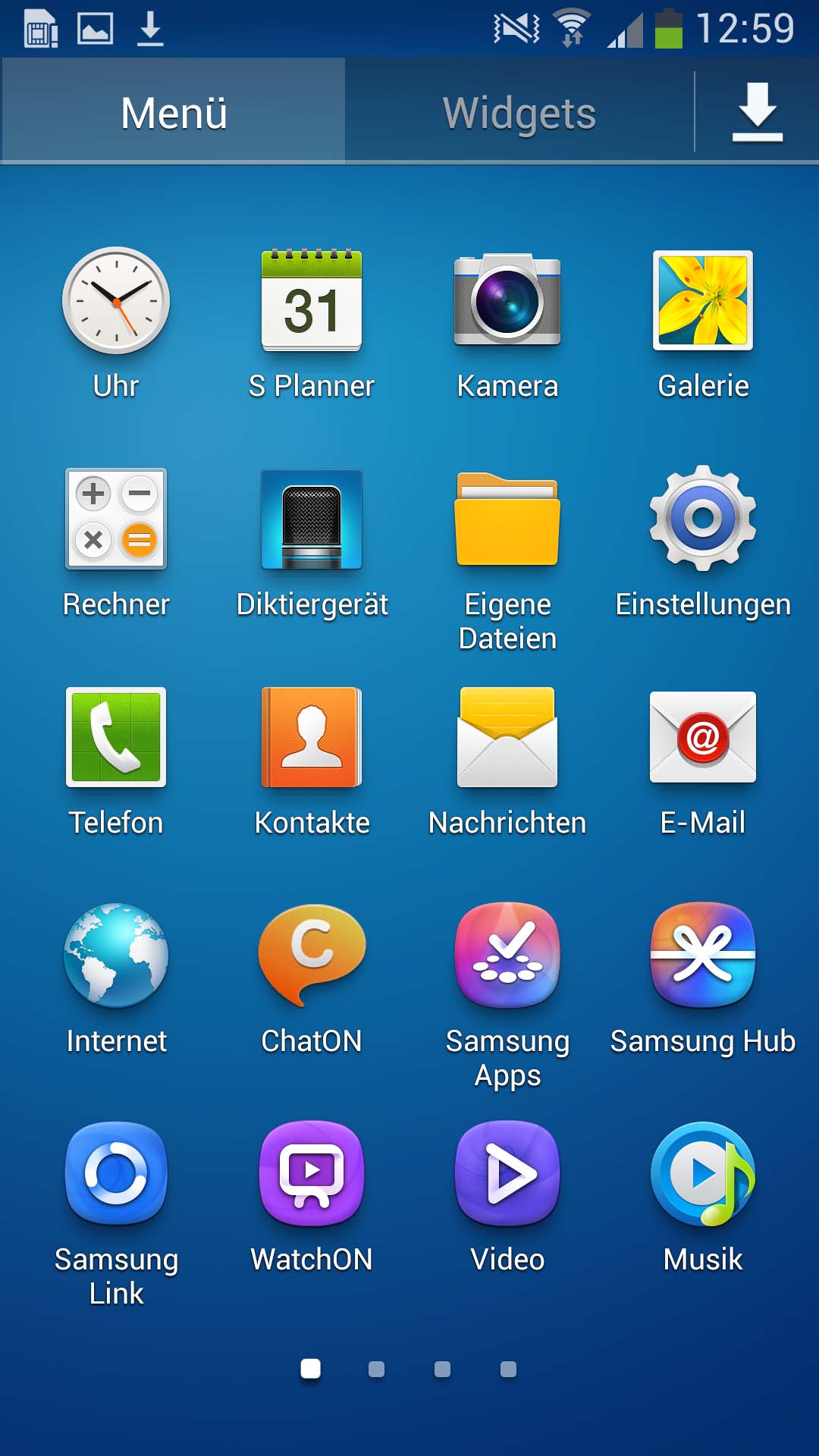The image size is (819, 1456).
Task: Open the downloaded apps arrow icon
Action: [757, 112]
